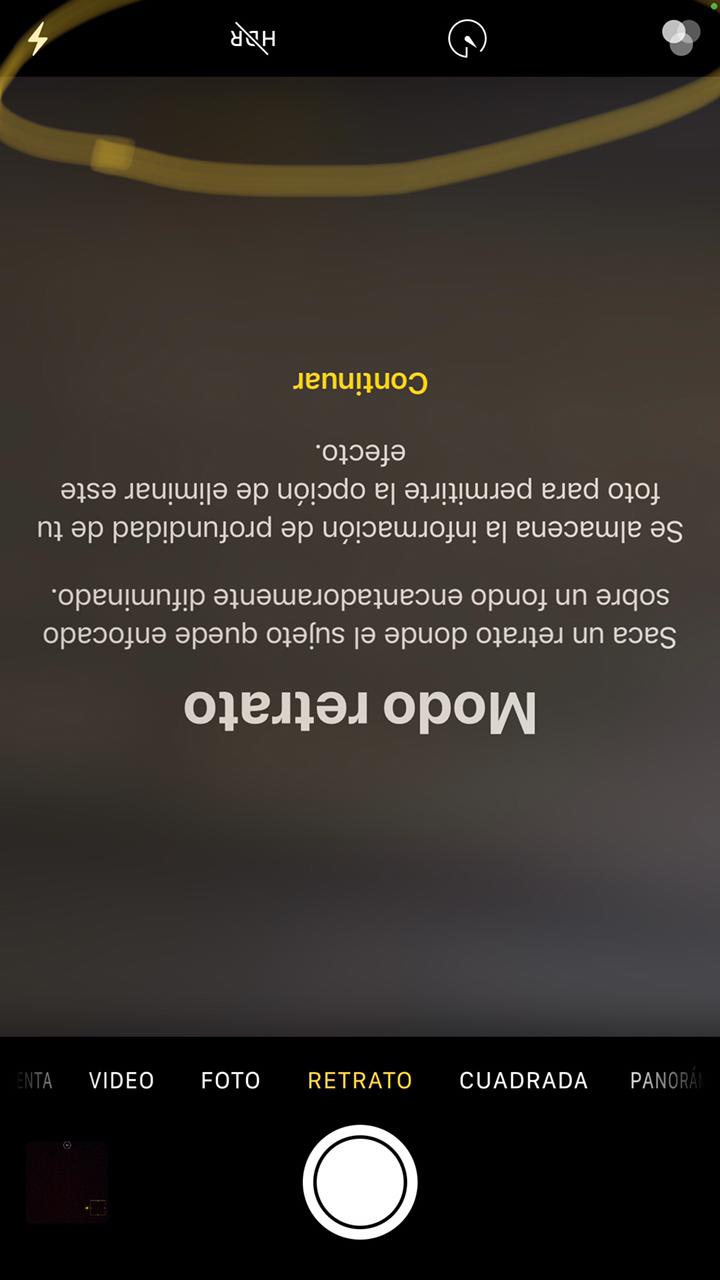Open the photo filters icon
This screenshot has height=1280, width=720.
(681, 38)
